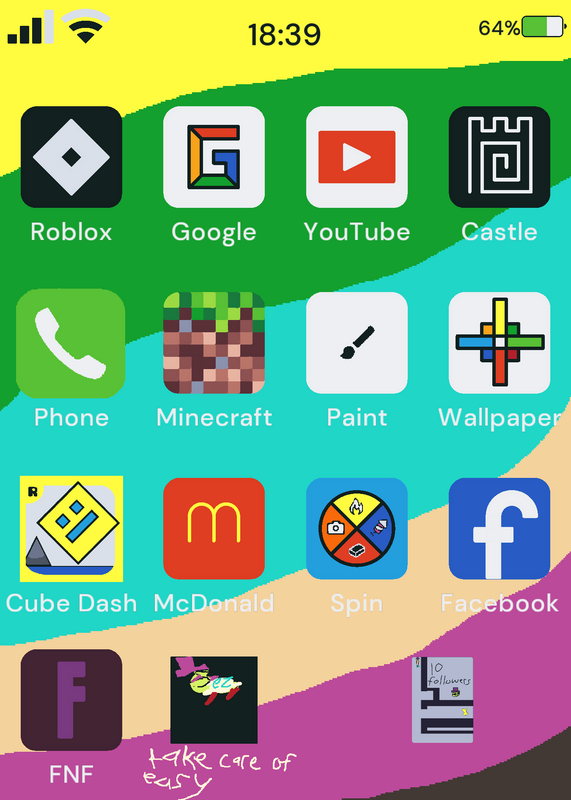The image size is (571, 800).
Task: Open the Wallpaper app
Action: point(500,343)
